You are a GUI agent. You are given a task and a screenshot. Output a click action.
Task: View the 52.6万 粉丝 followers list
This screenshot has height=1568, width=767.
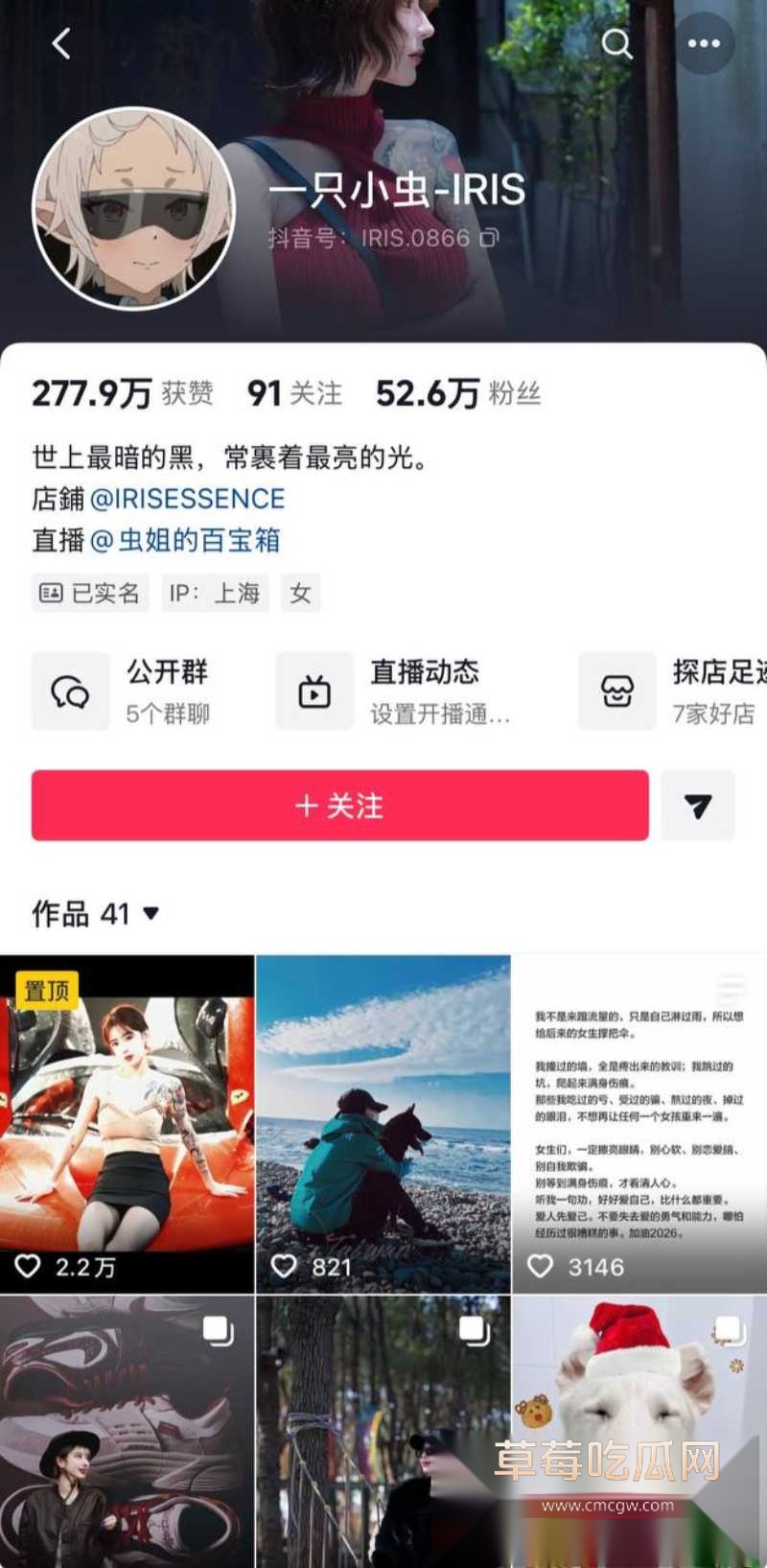(x=458, y=393)
